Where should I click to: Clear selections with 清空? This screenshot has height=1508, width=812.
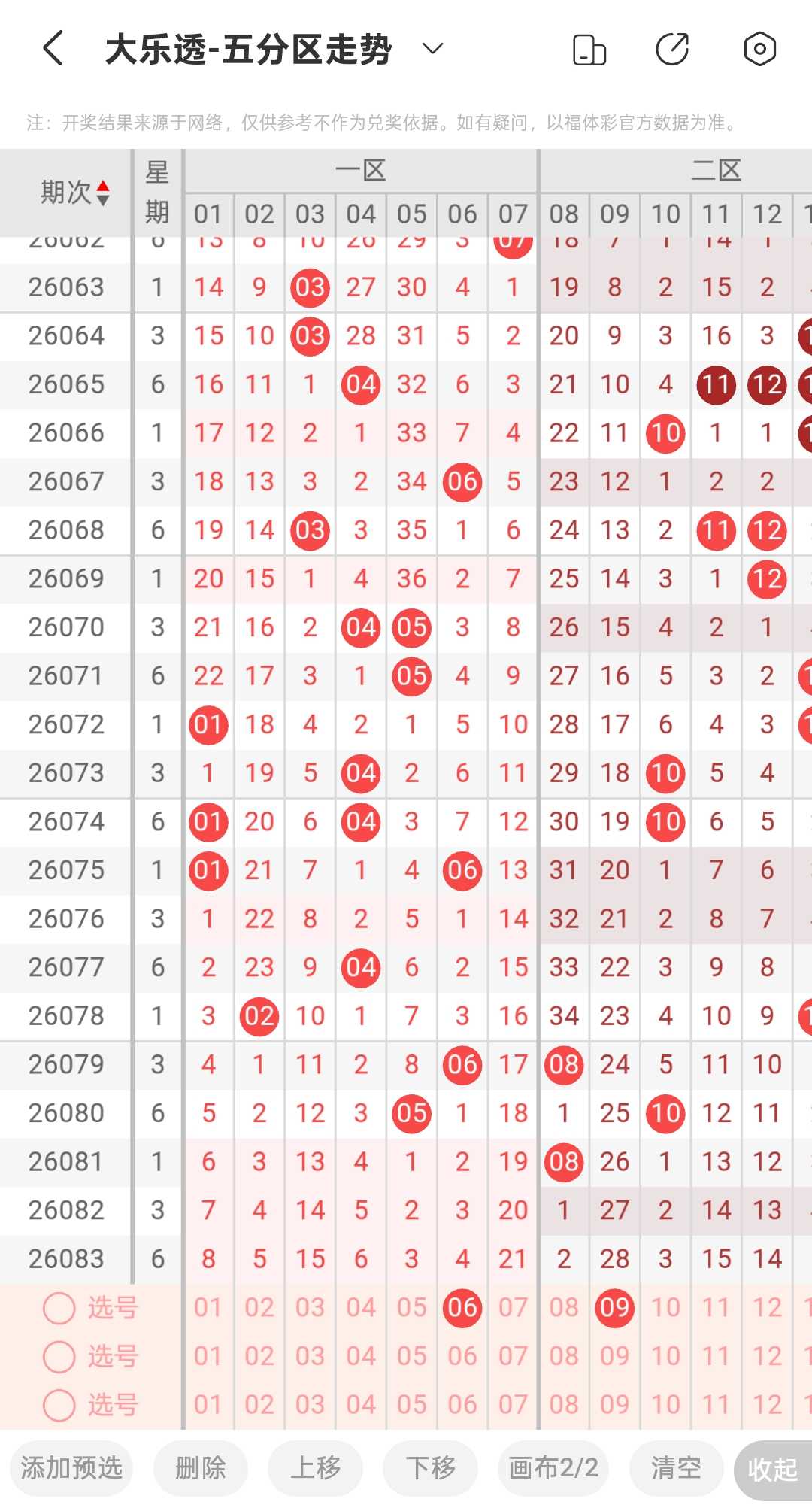point(676,1467)
